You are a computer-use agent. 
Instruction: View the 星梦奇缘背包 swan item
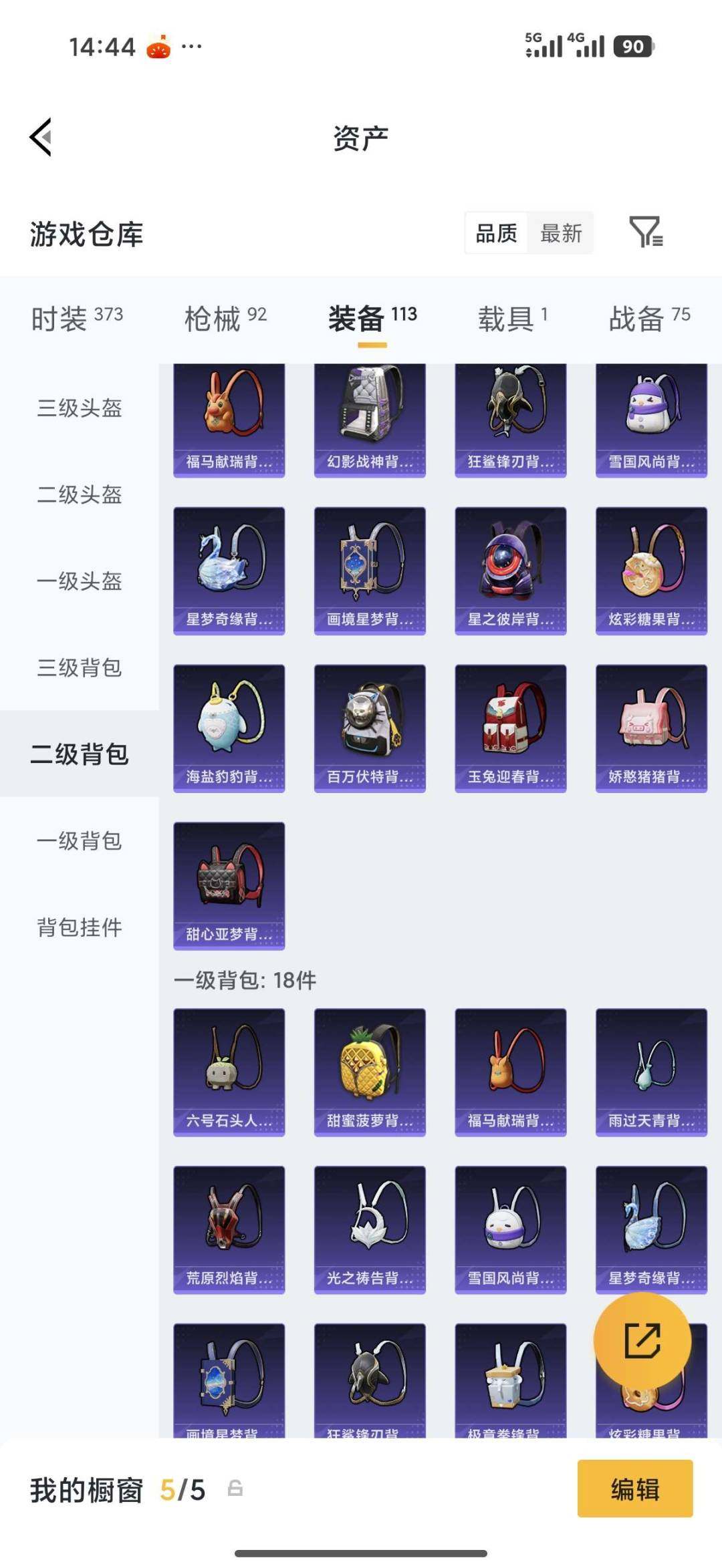[228, 571]
